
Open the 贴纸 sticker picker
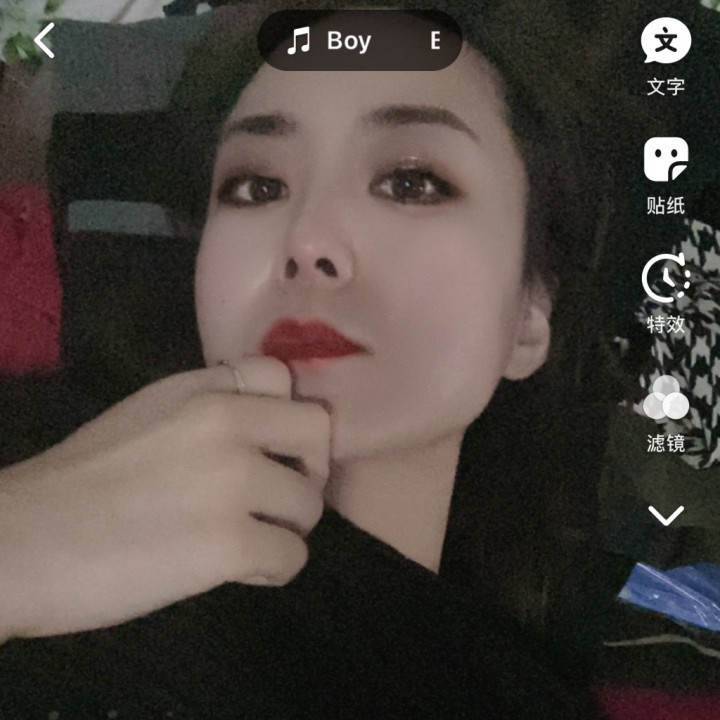click(665, 175)
